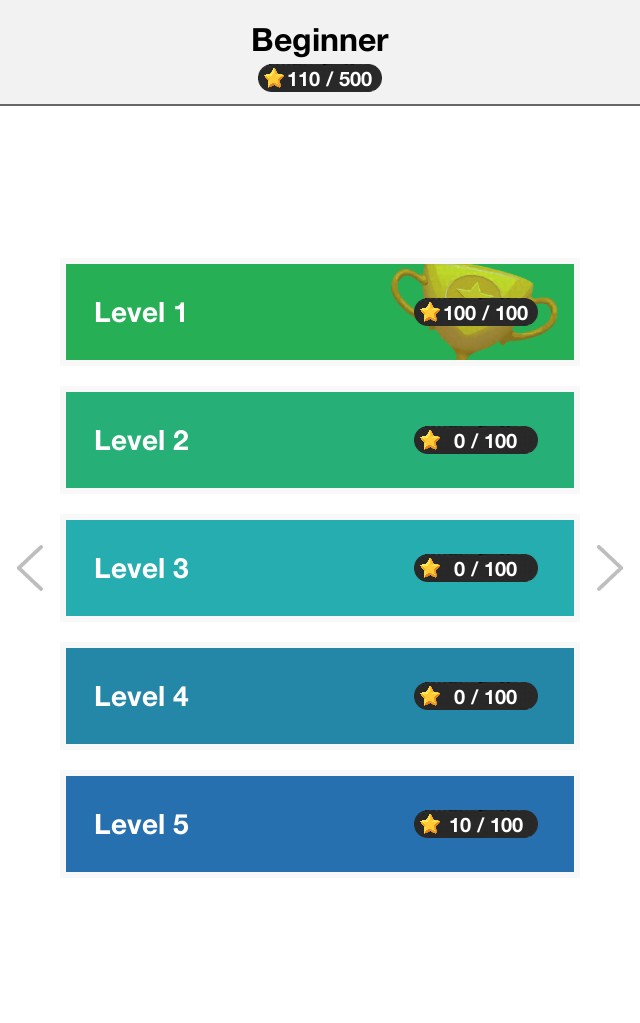Launch Level 5
This screenshot has width=640, height=1023.
[319, 824]
